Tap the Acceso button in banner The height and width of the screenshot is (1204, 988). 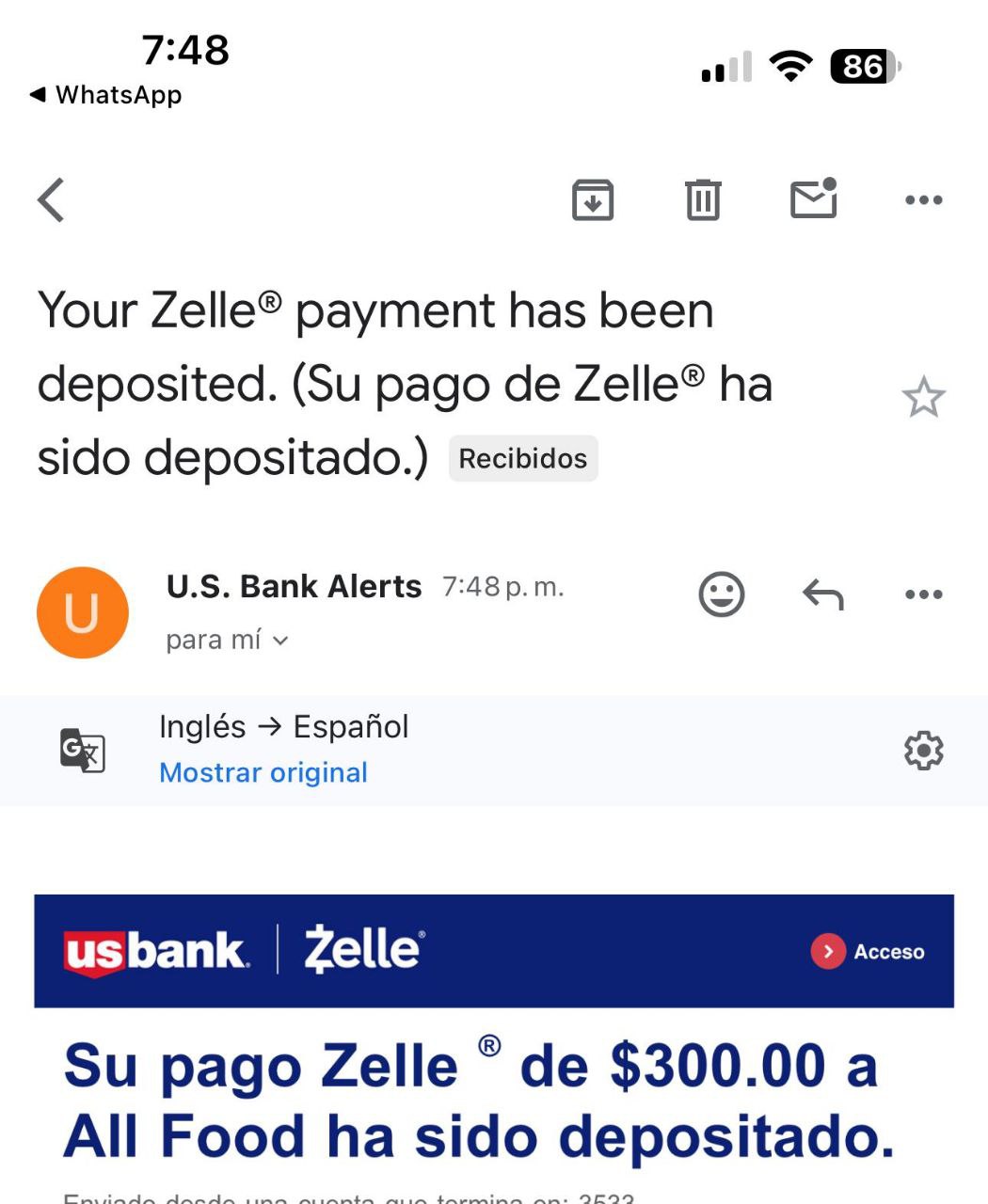pos(868,952)
